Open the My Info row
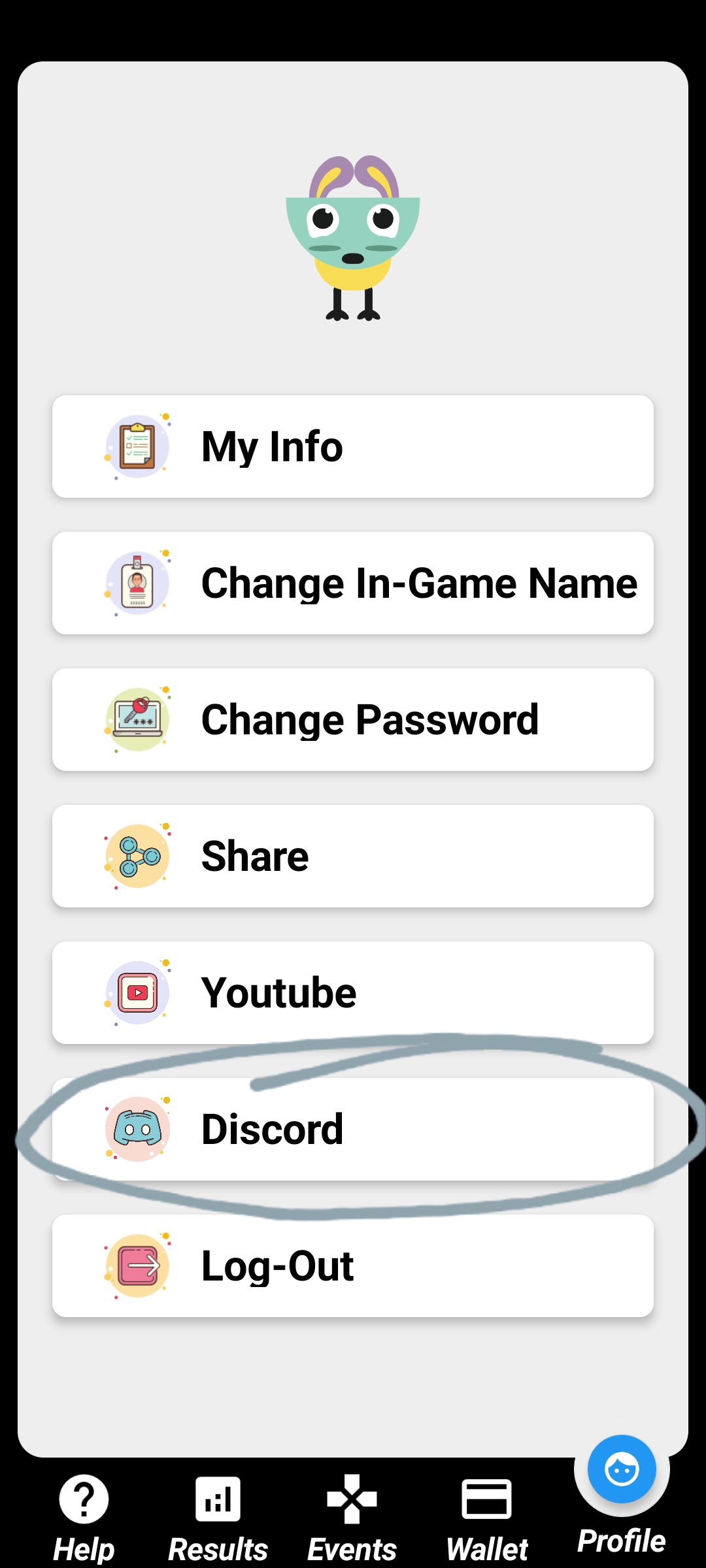This screenshot has height=1568, width=706. 353,446
